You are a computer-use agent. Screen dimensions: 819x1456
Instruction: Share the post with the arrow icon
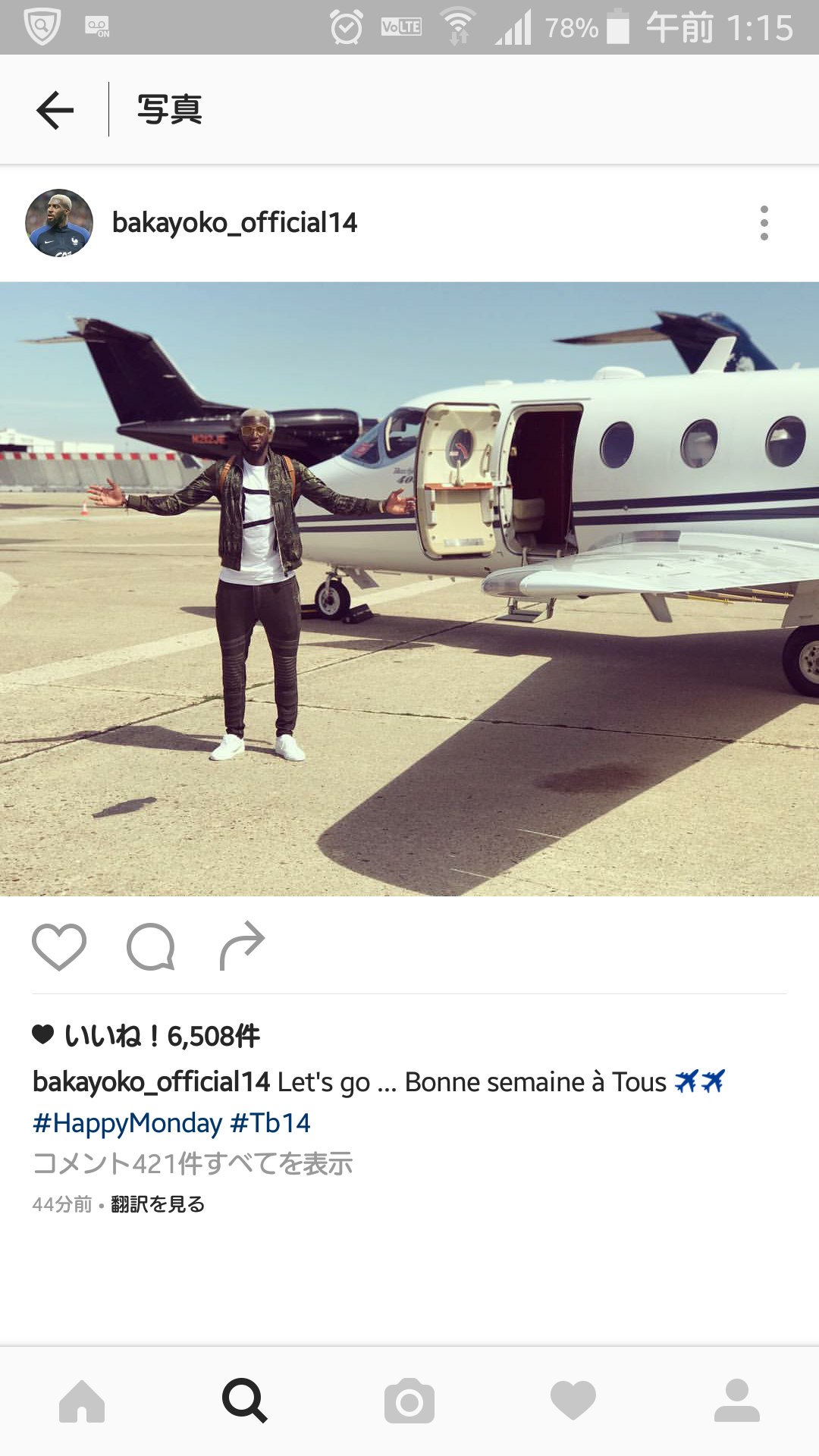pyautogui.click(x=242, y=946)
